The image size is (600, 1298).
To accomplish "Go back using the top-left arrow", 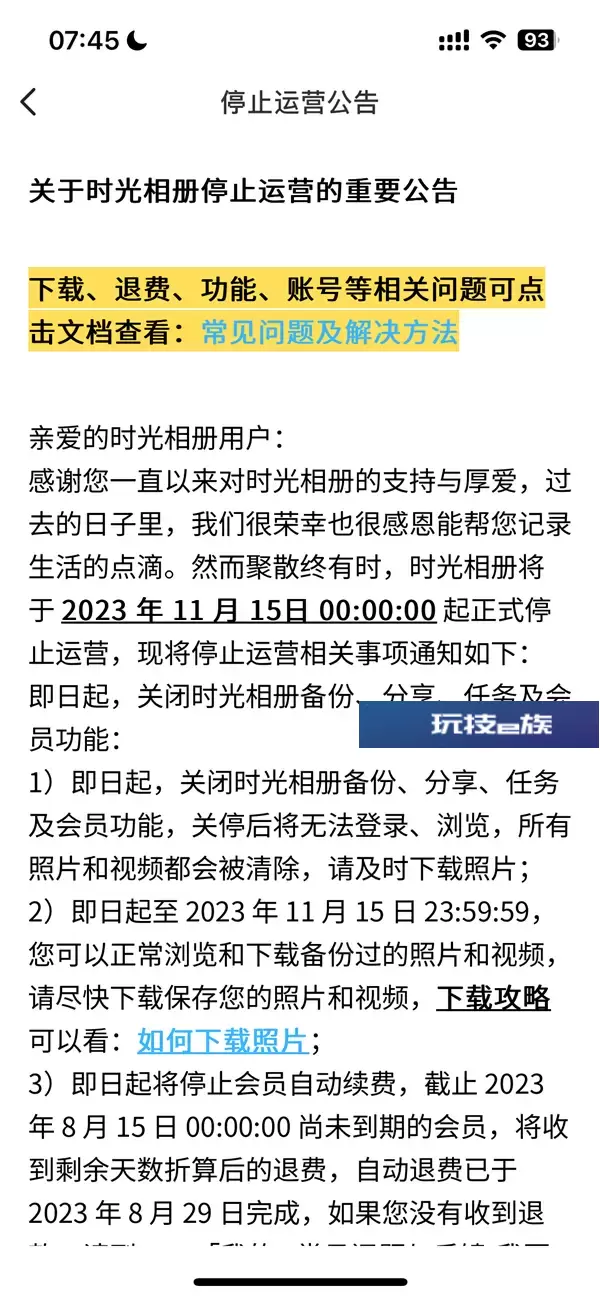I will (29, 101).
